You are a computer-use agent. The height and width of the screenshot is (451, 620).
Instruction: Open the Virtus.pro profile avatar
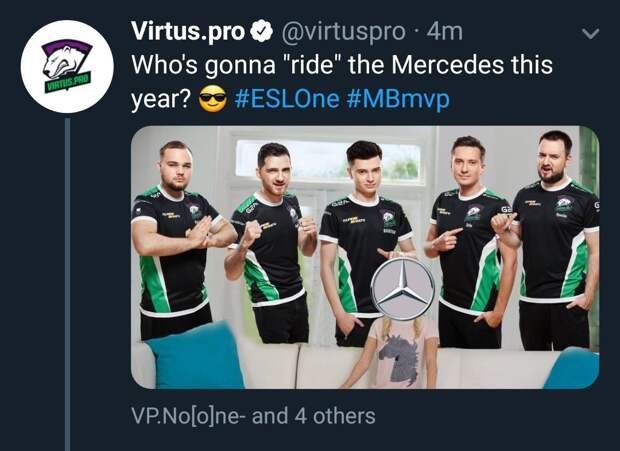[x=67, y=67]
